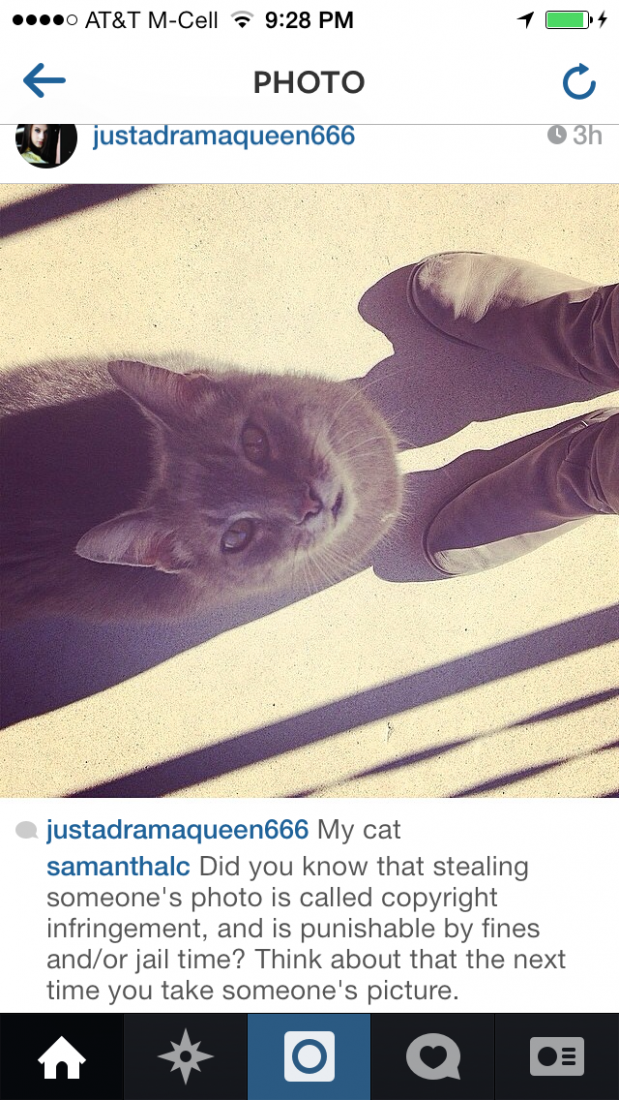Open the Profile tab
The image size is (619, 1100).
coord(556,1057)
